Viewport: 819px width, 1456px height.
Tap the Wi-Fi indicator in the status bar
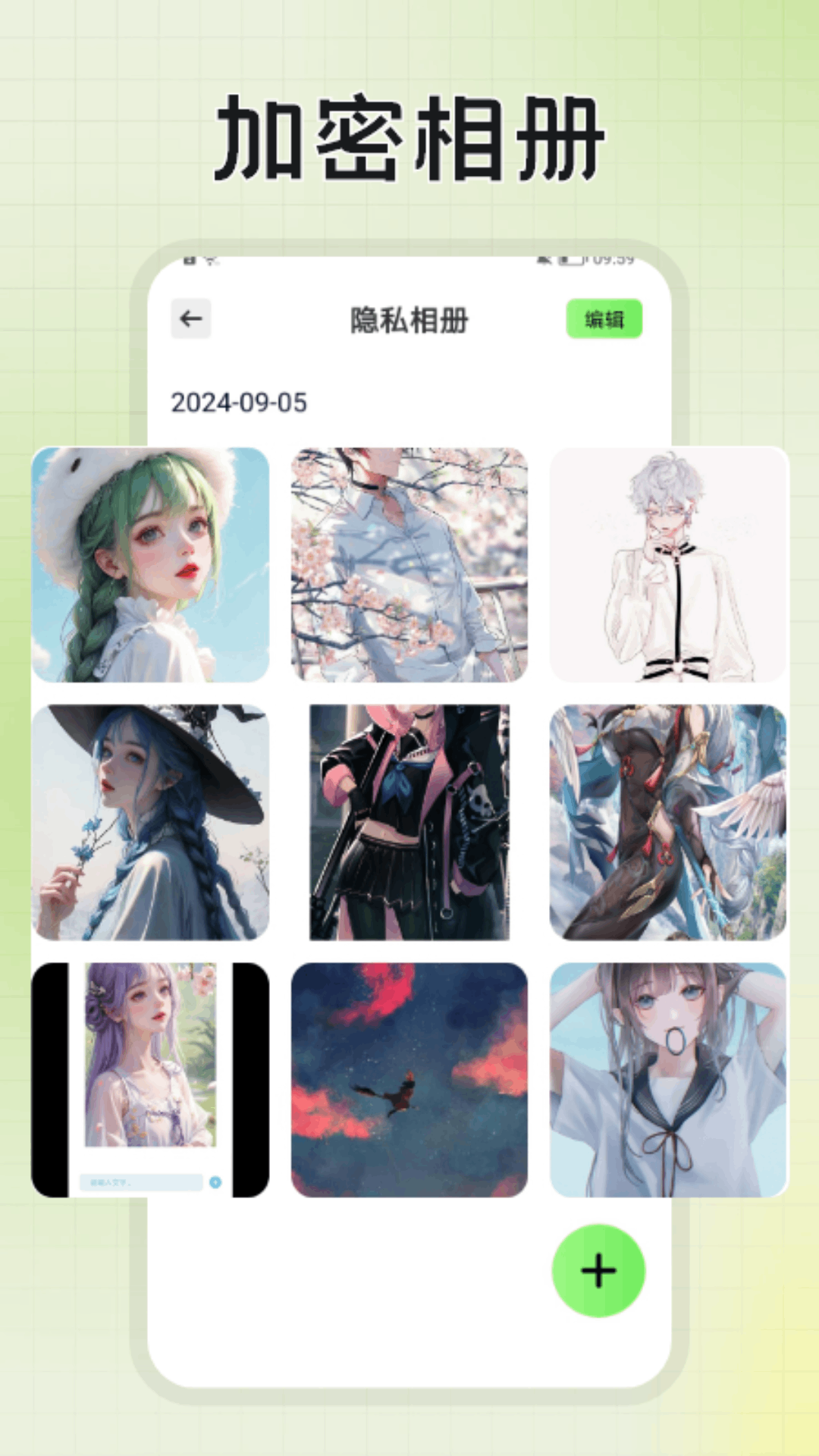(x=209, y=259)
